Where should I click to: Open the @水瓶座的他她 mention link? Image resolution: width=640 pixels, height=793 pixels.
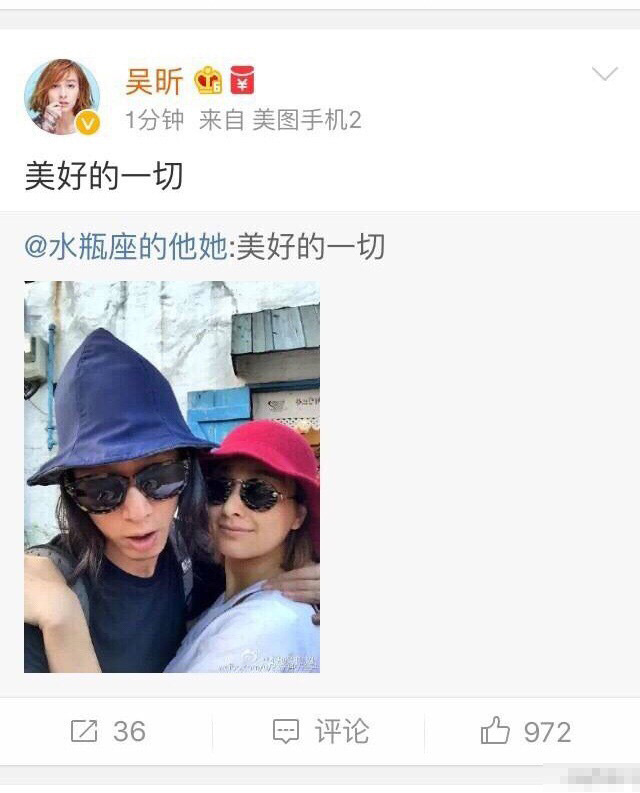pyautogui.click(x=126, y=247)
